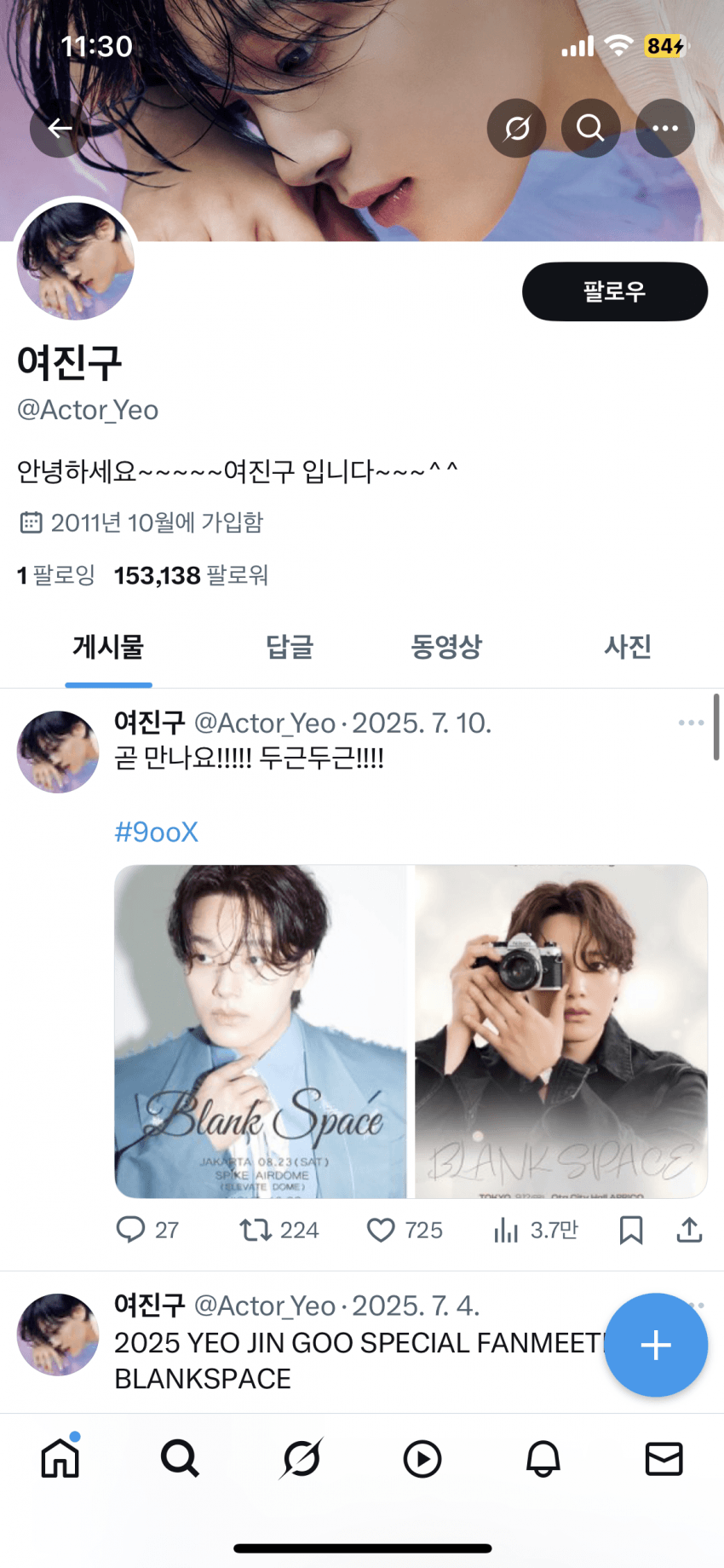
Task: Open the Blank Space Jakarta poster image
Action: [261, 1031]
